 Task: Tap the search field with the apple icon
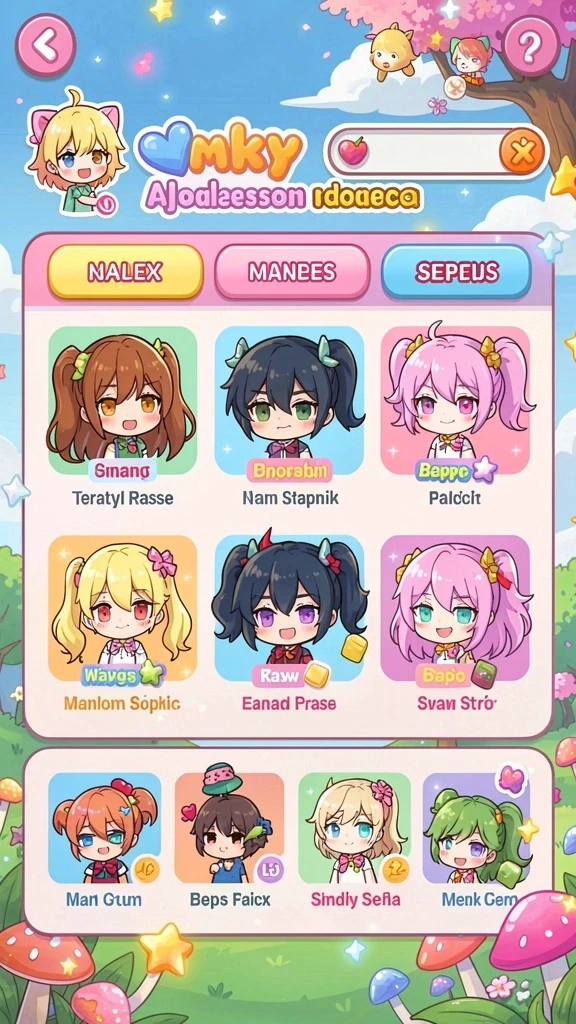pyautogui.click(x=436, y=152)
